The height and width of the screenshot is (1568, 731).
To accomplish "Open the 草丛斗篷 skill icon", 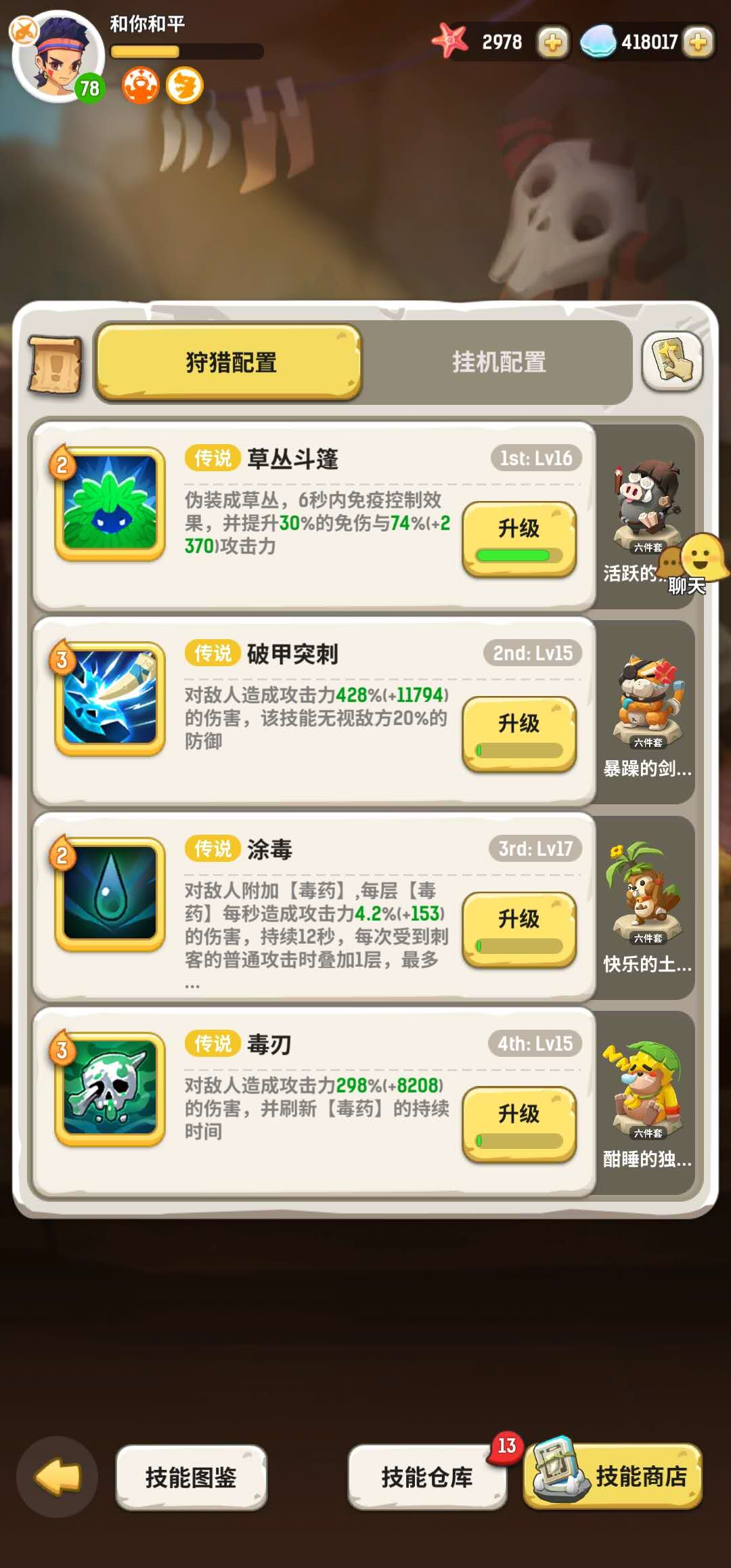I will click(110, 503).
